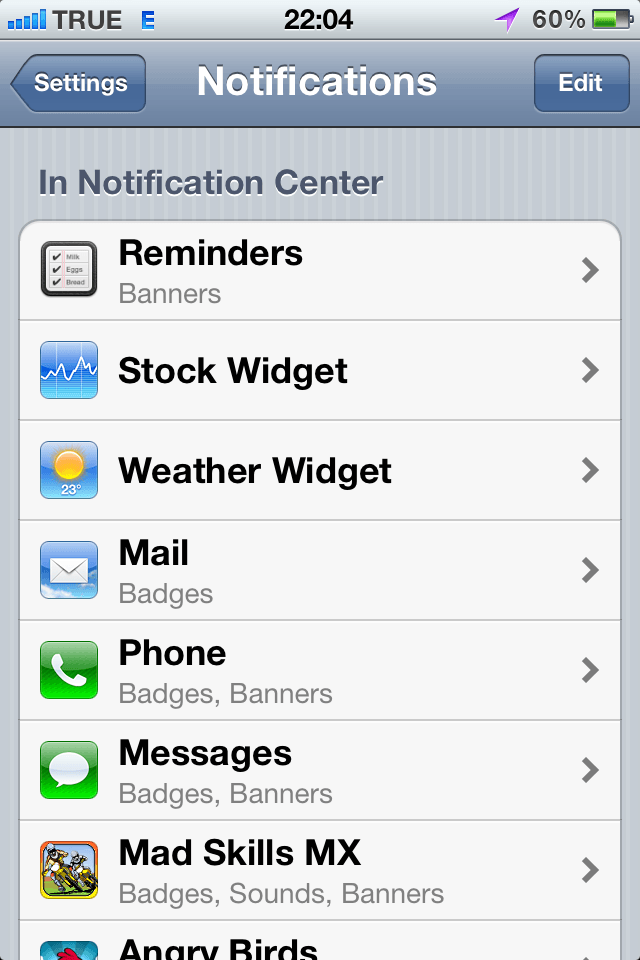The image size is (640, 960).
Task: Open Stock Widget settings
Action: click(320, 370)
